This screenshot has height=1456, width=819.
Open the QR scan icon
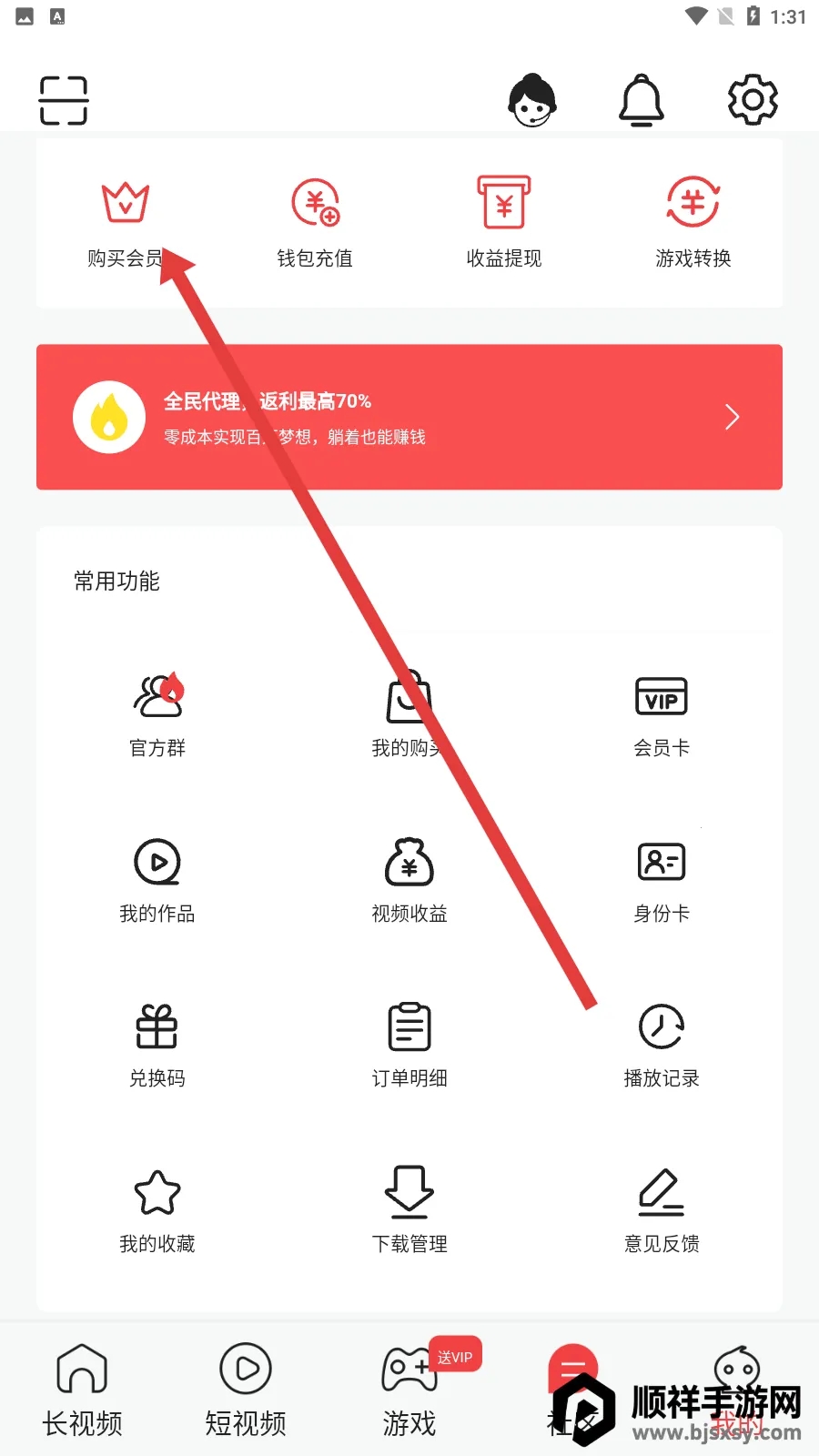64,100
